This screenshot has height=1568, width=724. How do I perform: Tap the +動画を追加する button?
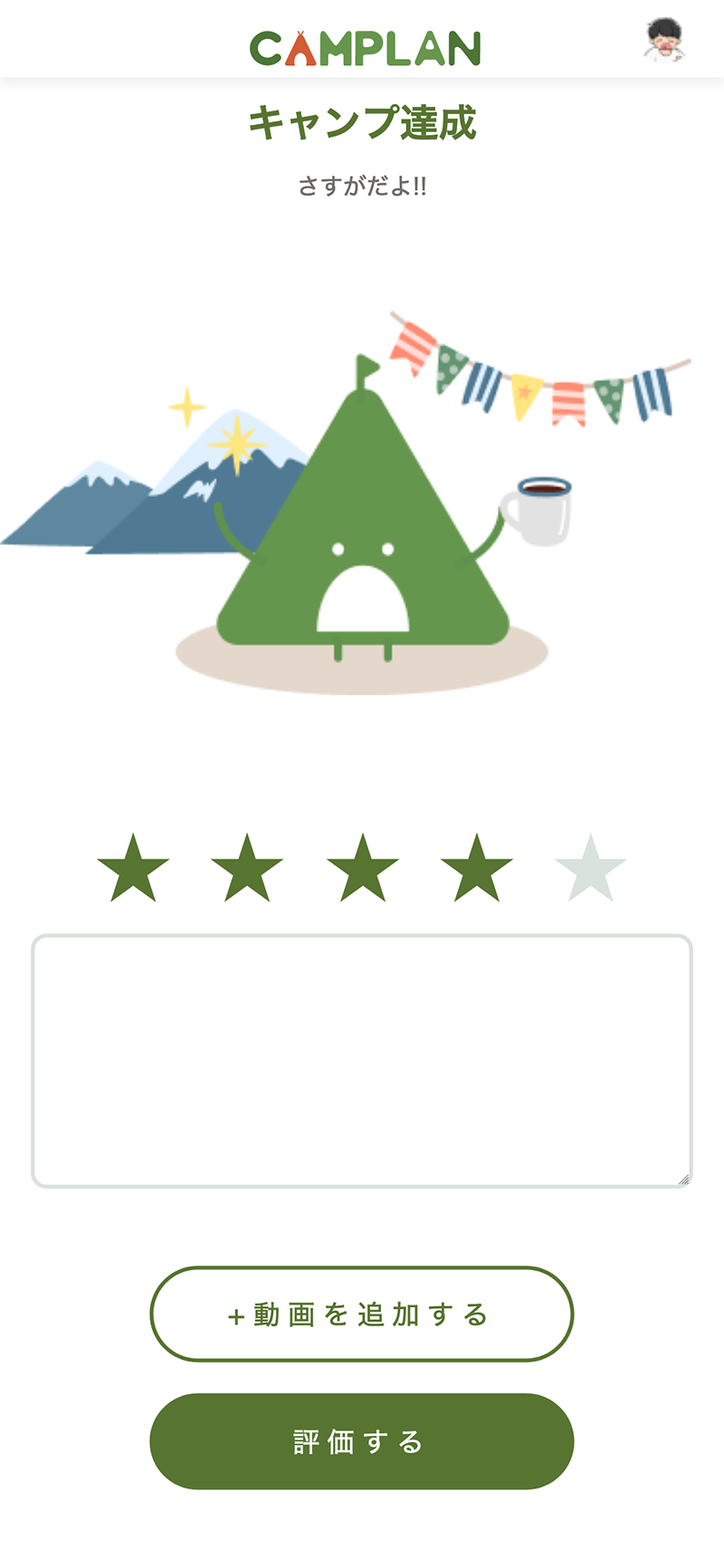point(362,1314)
